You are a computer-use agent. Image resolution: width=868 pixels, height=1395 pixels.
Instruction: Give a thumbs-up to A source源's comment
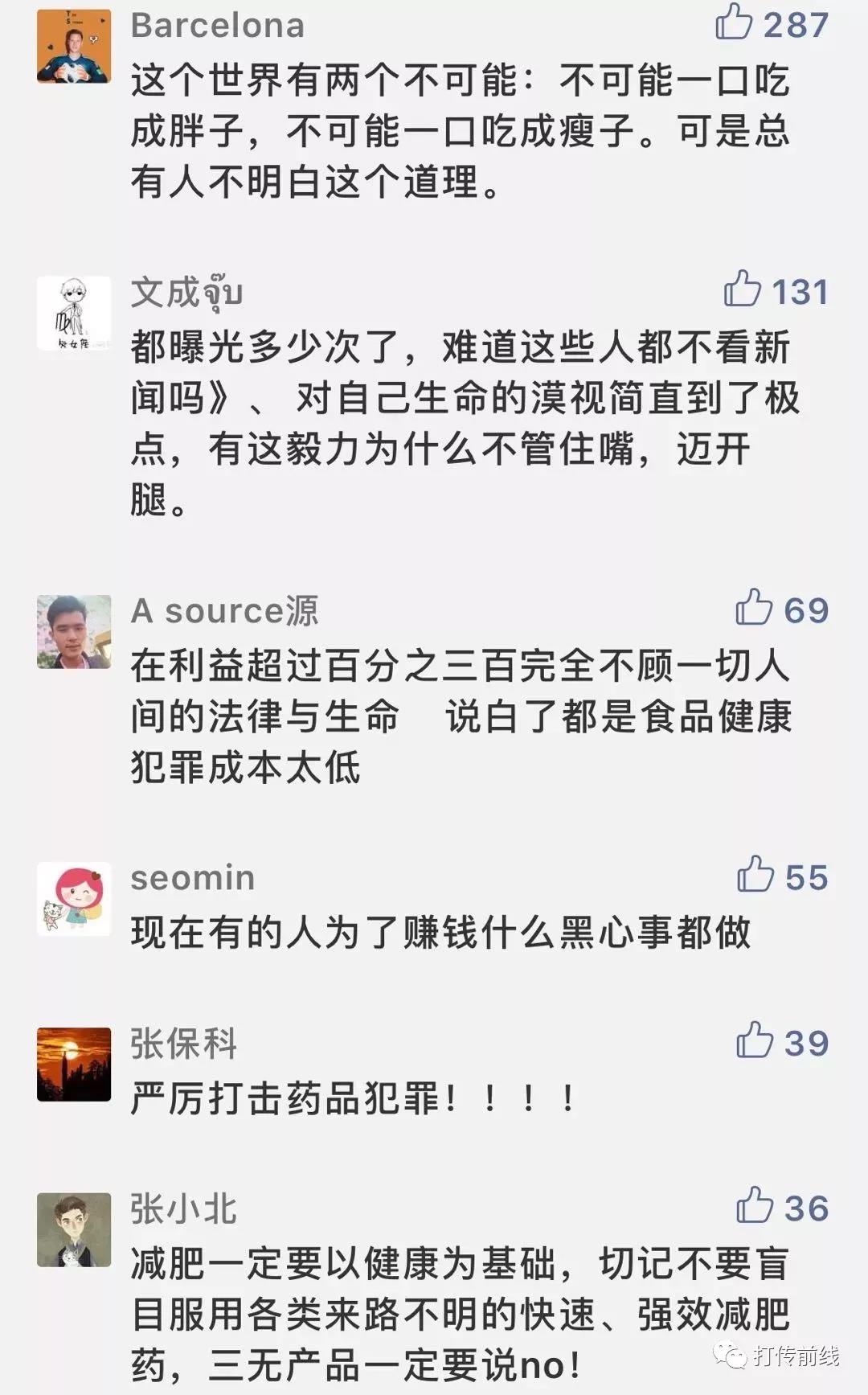coord(754,608)
